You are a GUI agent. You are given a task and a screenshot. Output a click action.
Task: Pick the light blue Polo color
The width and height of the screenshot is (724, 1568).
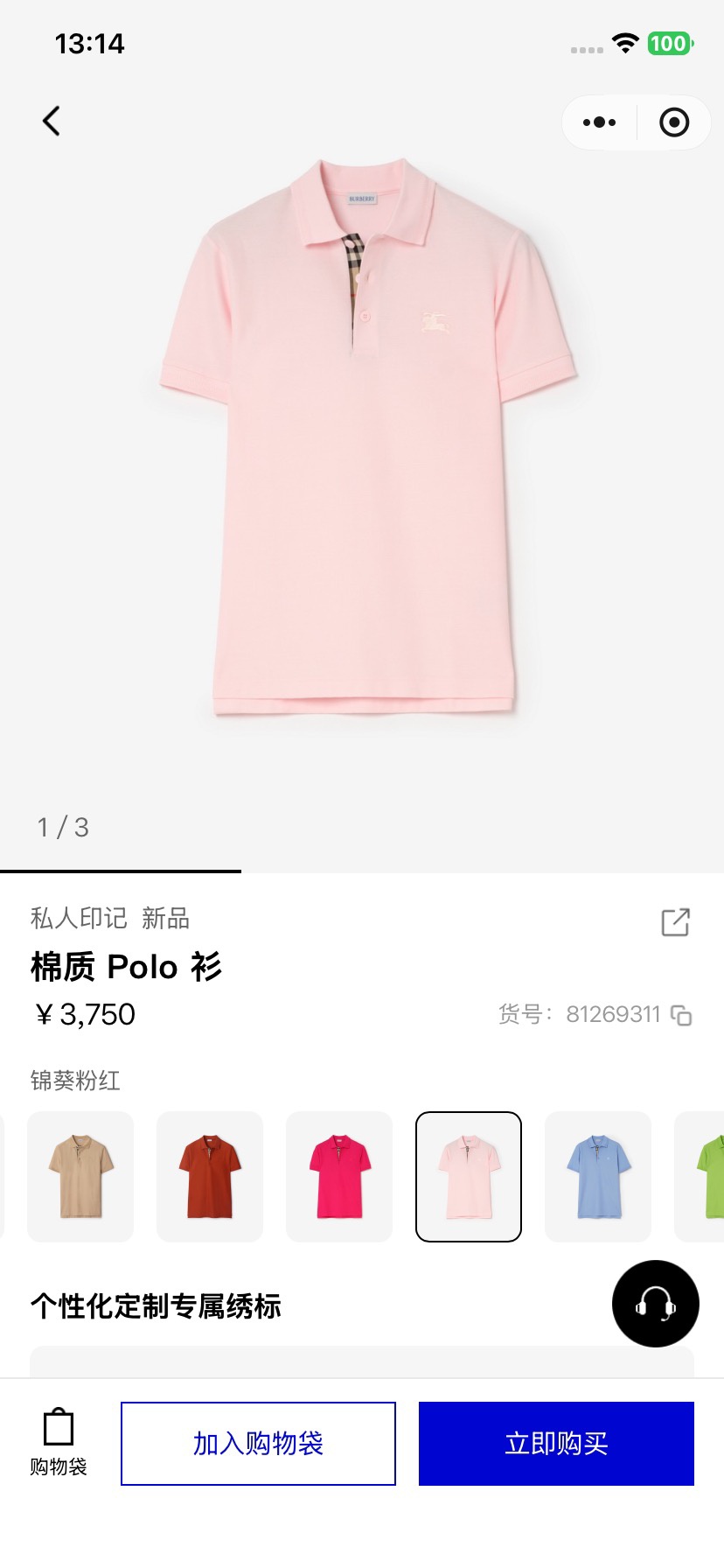coord(598,1177)
